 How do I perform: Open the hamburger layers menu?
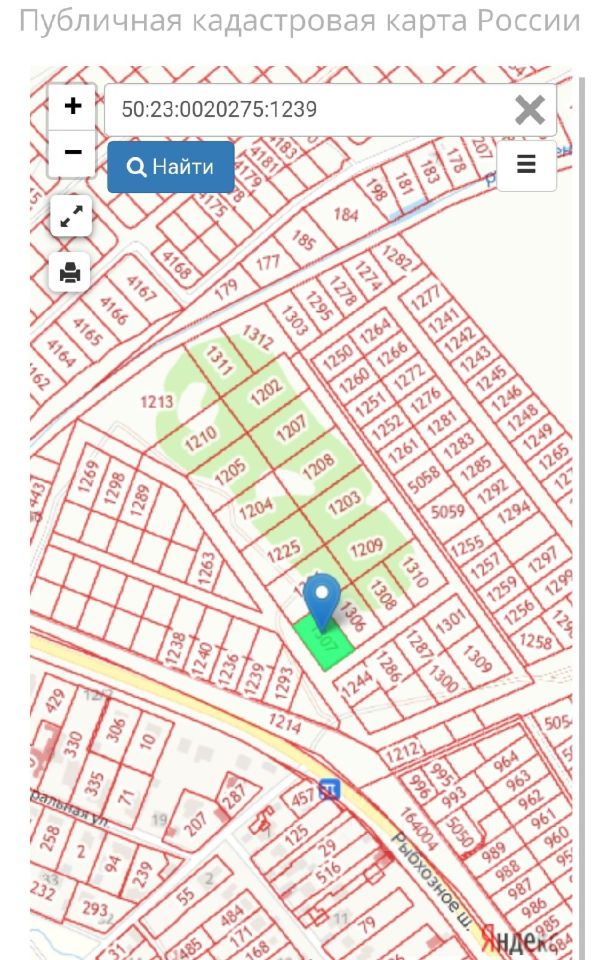(x=526, y=165)
